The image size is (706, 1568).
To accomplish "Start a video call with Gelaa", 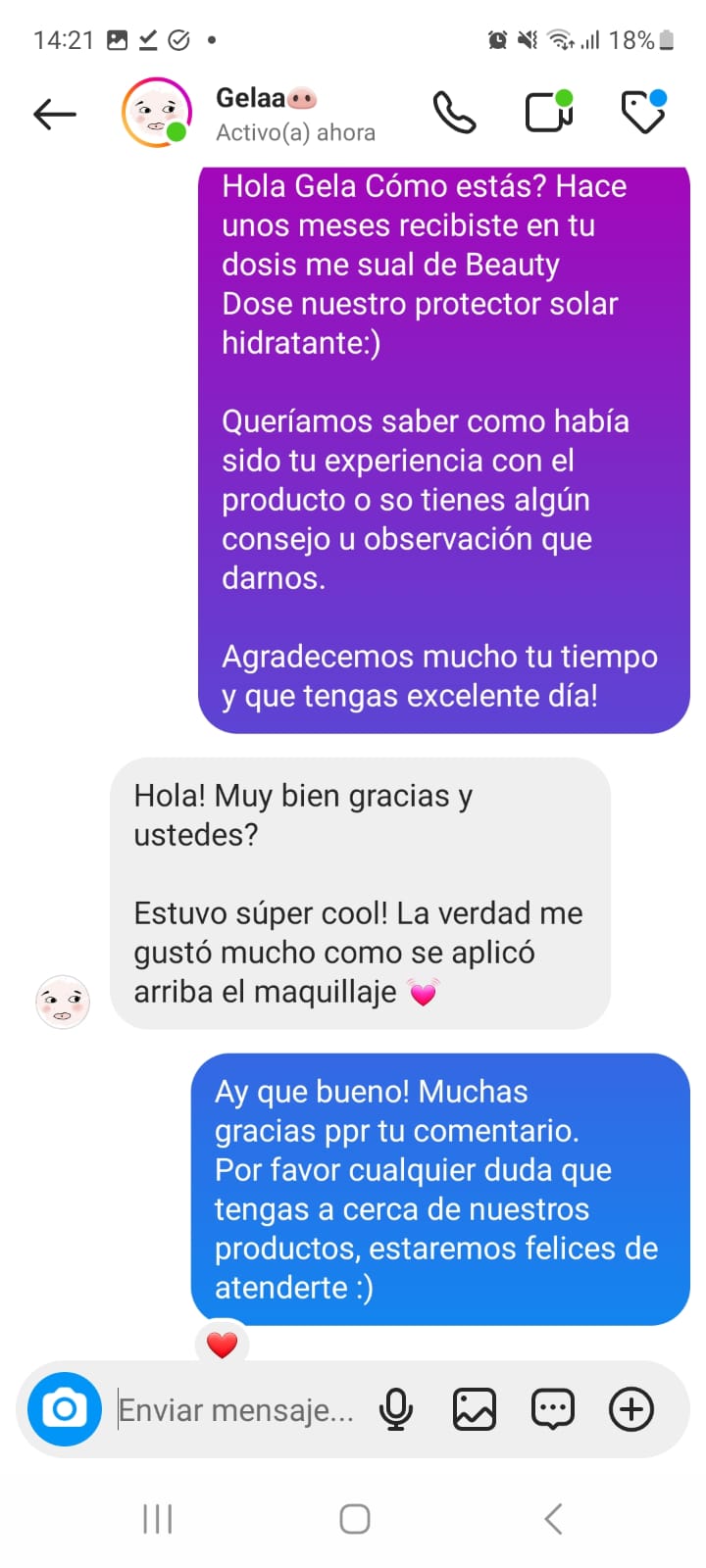I will click(549, 112).
